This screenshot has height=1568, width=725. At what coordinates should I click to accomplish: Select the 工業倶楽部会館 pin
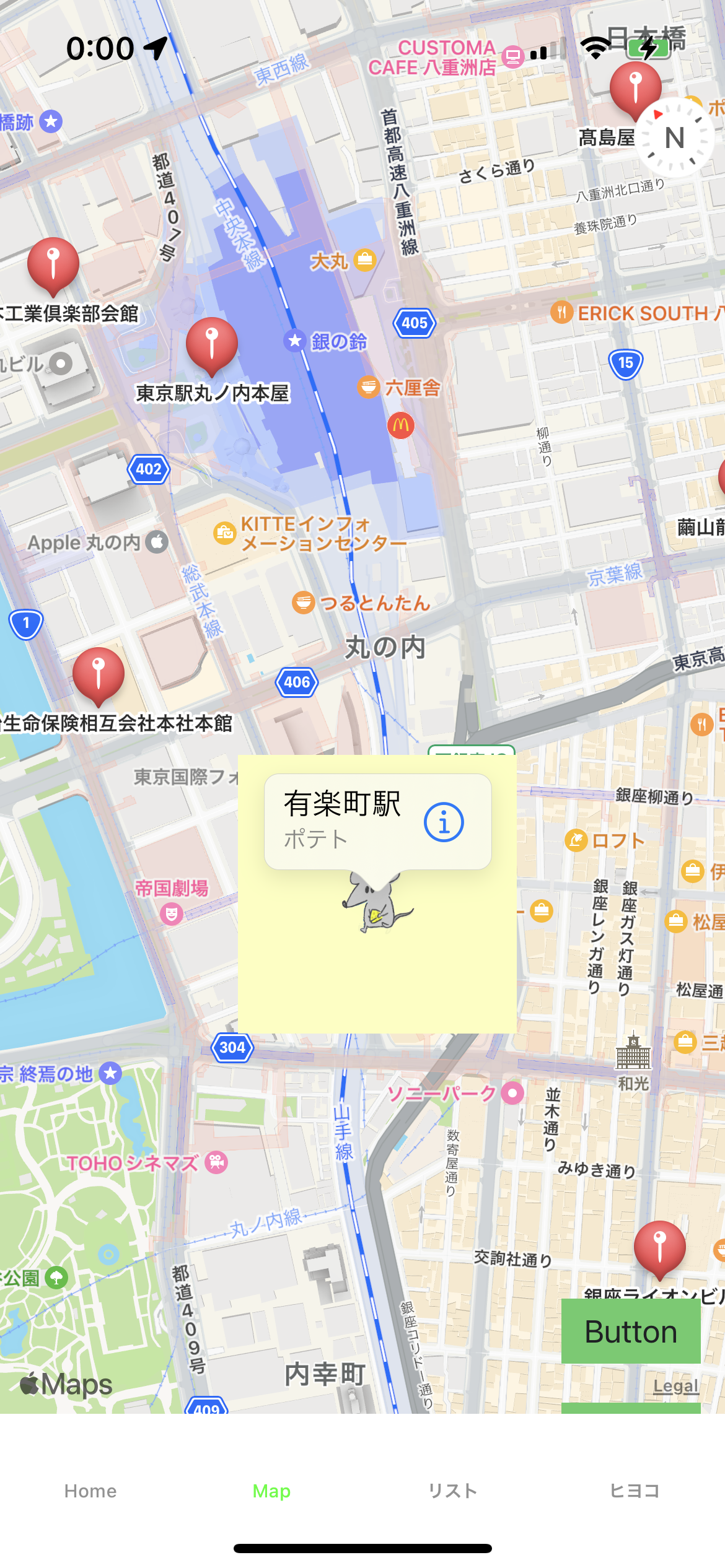coord(53,264)
